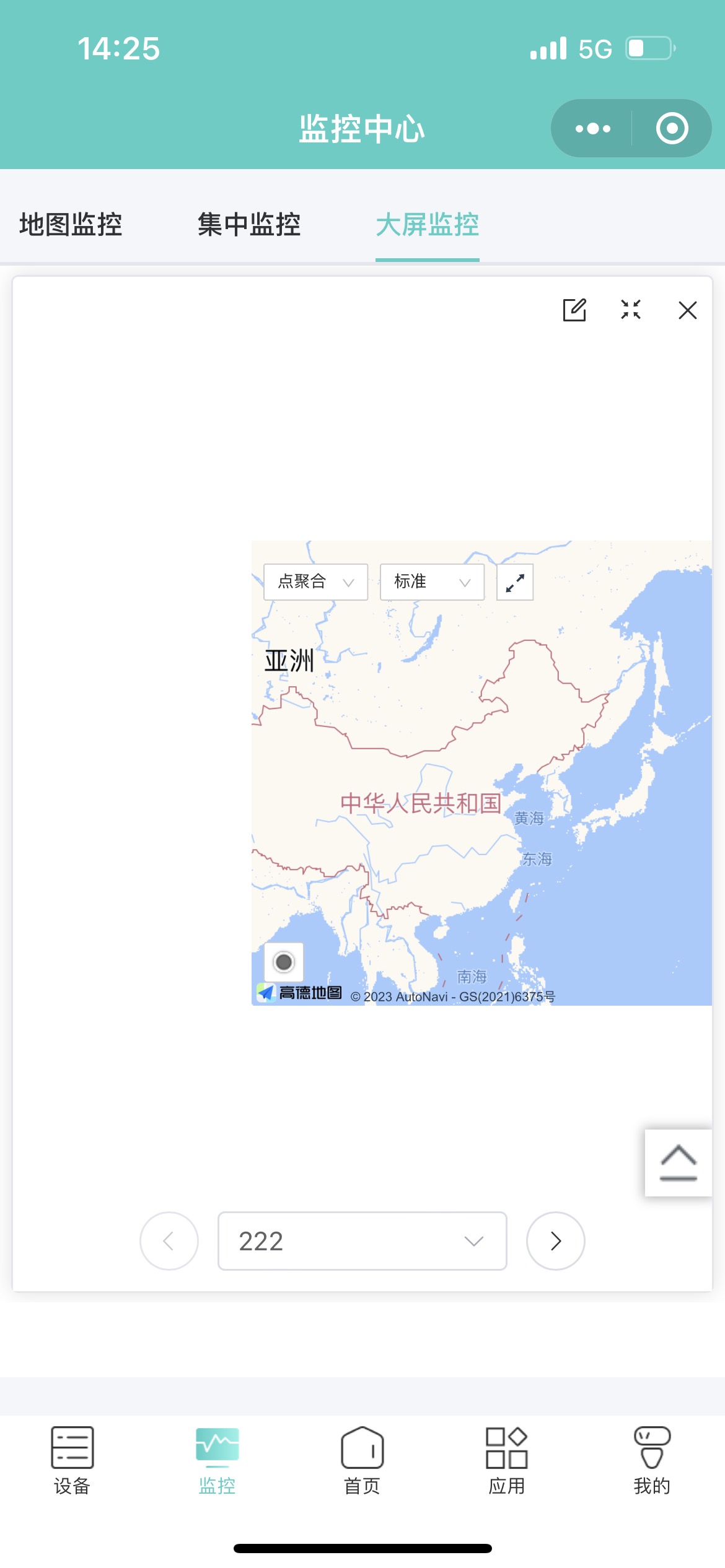Open the 设备 tab in the bottom bar
This screenshot has width=725, height=1568.
tap(72, 1460)
